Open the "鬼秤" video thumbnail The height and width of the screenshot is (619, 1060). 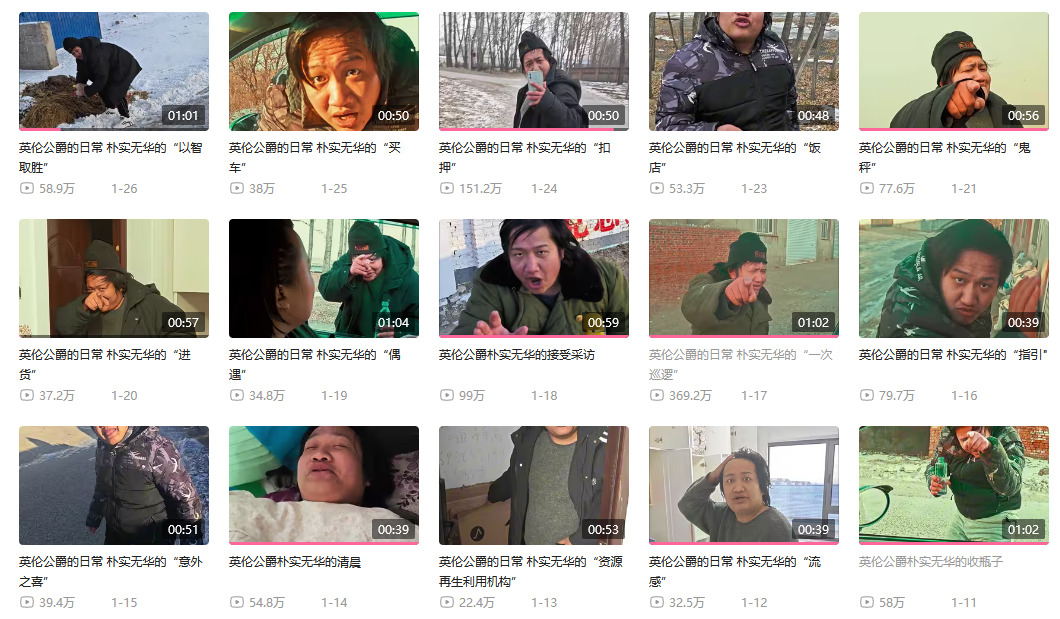pos(953,71)
